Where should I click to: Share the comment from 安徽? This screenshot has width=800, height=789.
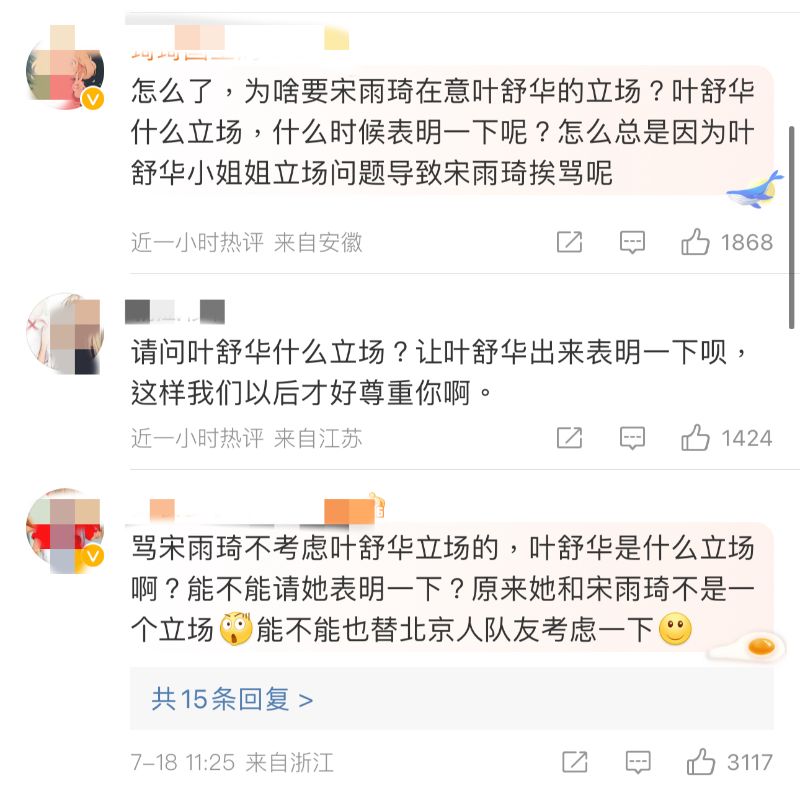click(569, 242)
